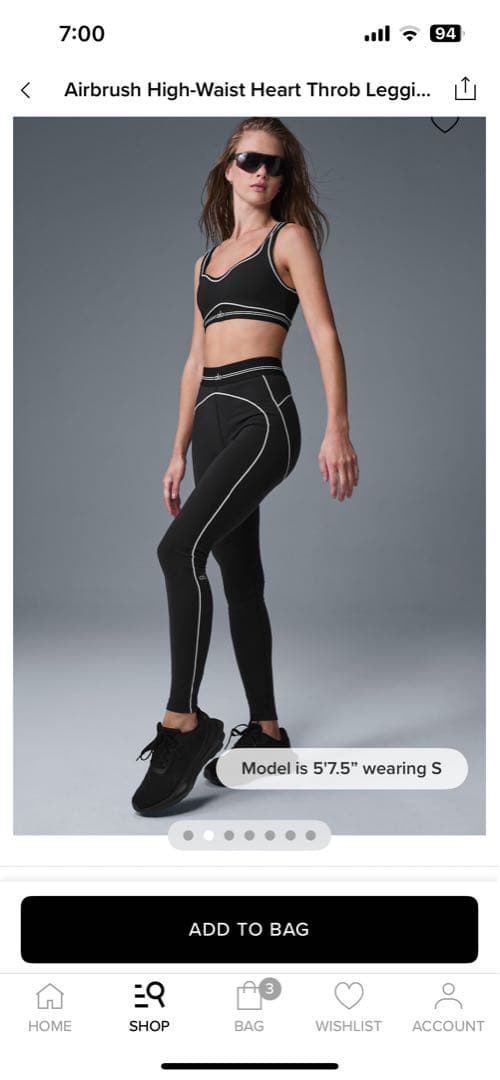Go to the Wishlist tab
This screenshot has width=500, height=1080.
[x=348, y=1007]
